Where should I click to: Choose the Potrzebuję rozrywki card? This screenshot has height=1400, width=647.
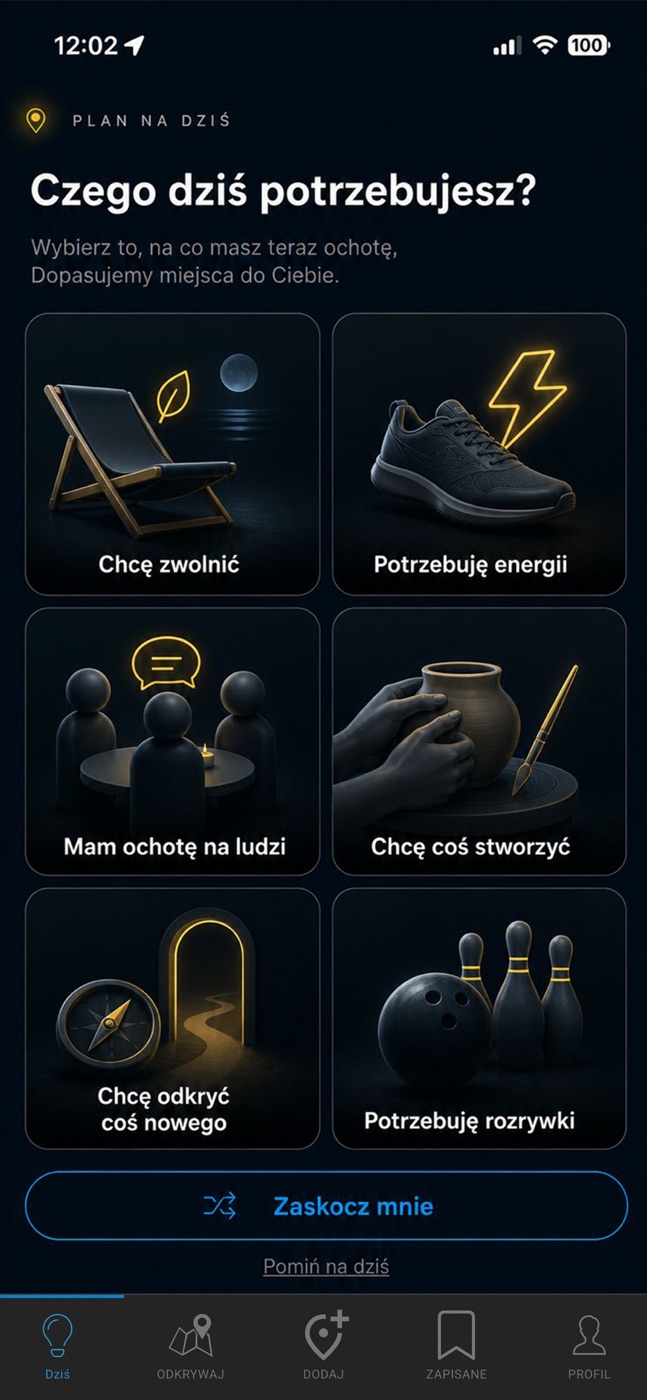pos(479,1018)
